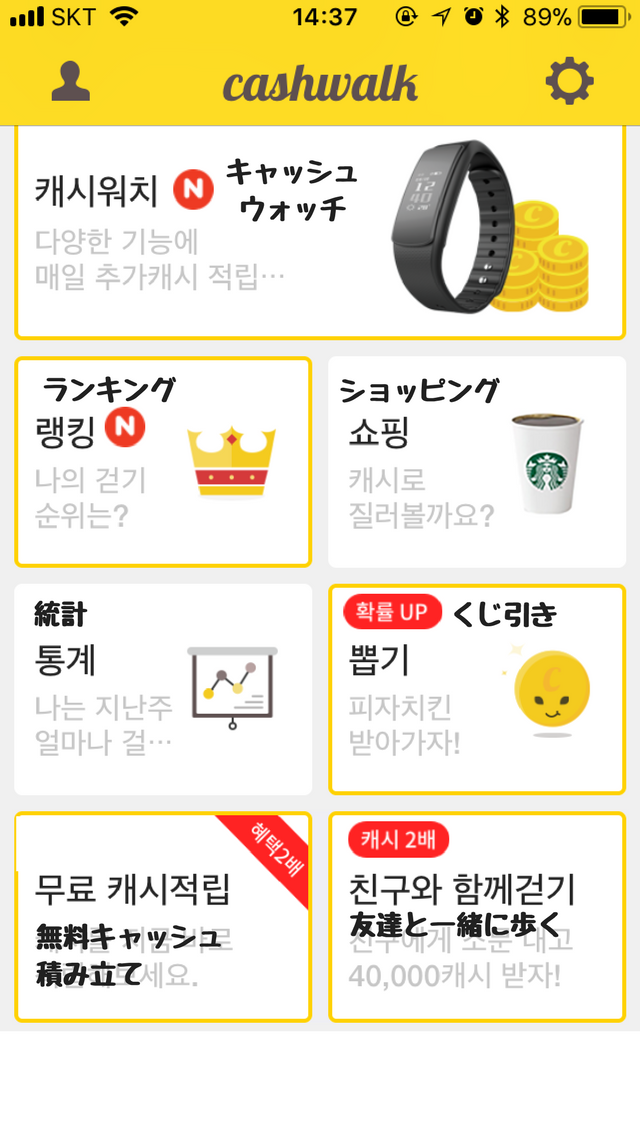Open the 쇼핑 shopping card

pos(477,462)
